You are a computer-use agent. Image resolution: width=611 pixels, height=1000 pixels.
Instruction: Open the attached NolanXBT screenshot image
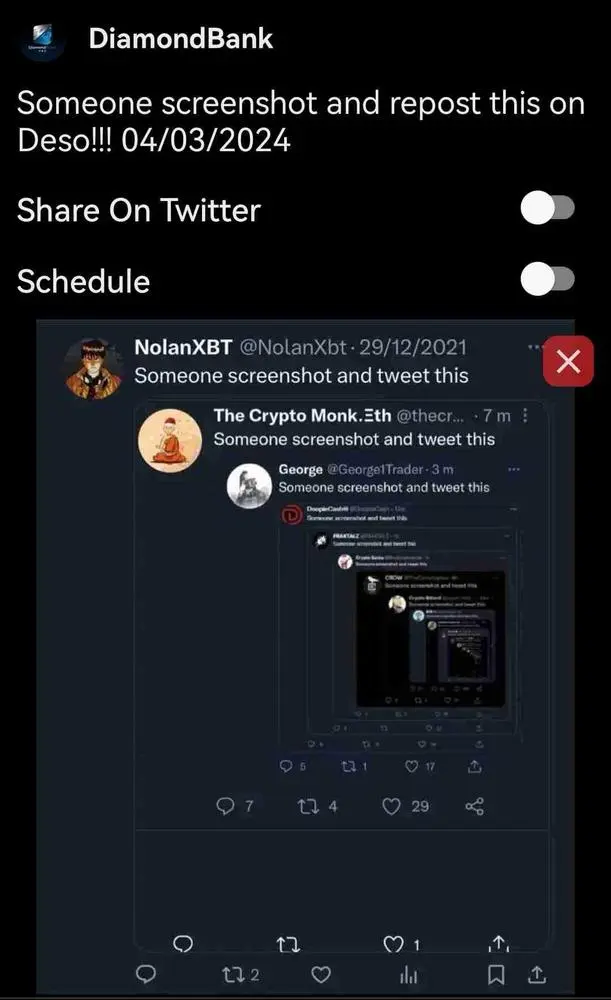click(300, 650)
